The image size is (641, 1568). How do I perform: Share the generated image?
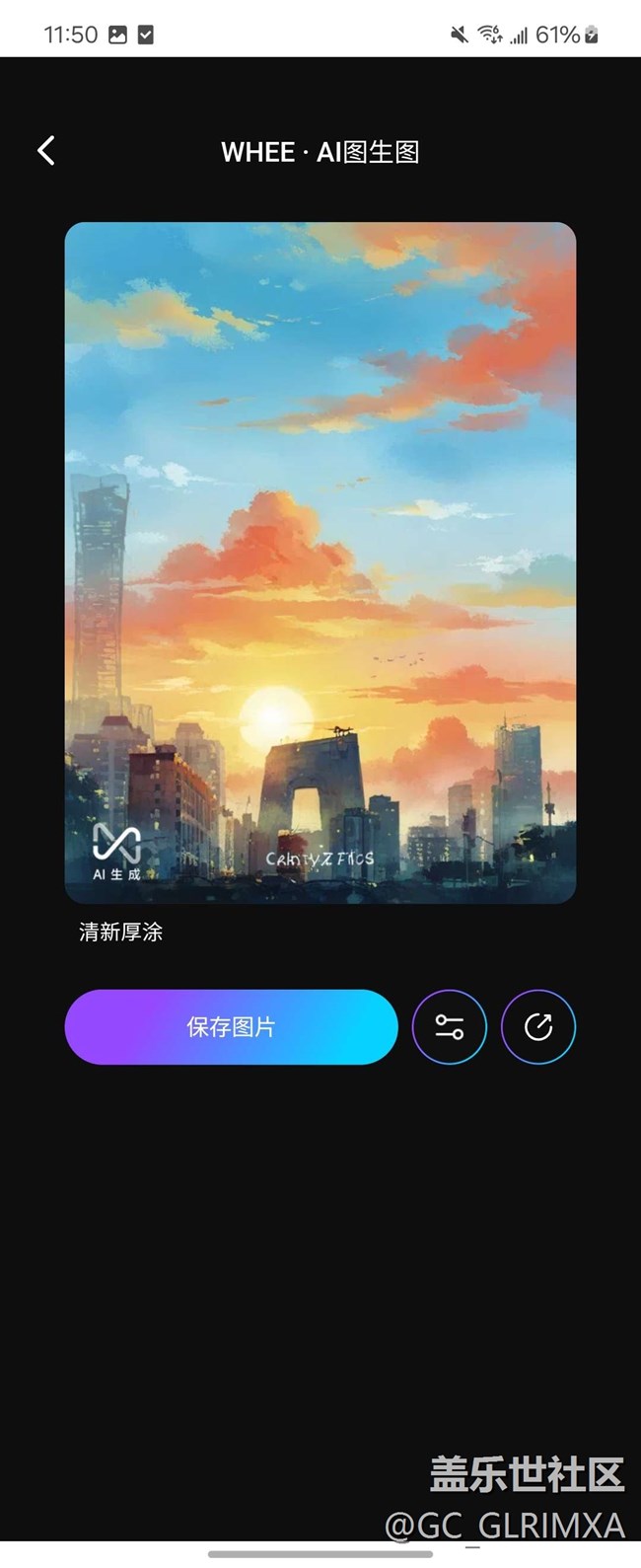click(538, 1027)
